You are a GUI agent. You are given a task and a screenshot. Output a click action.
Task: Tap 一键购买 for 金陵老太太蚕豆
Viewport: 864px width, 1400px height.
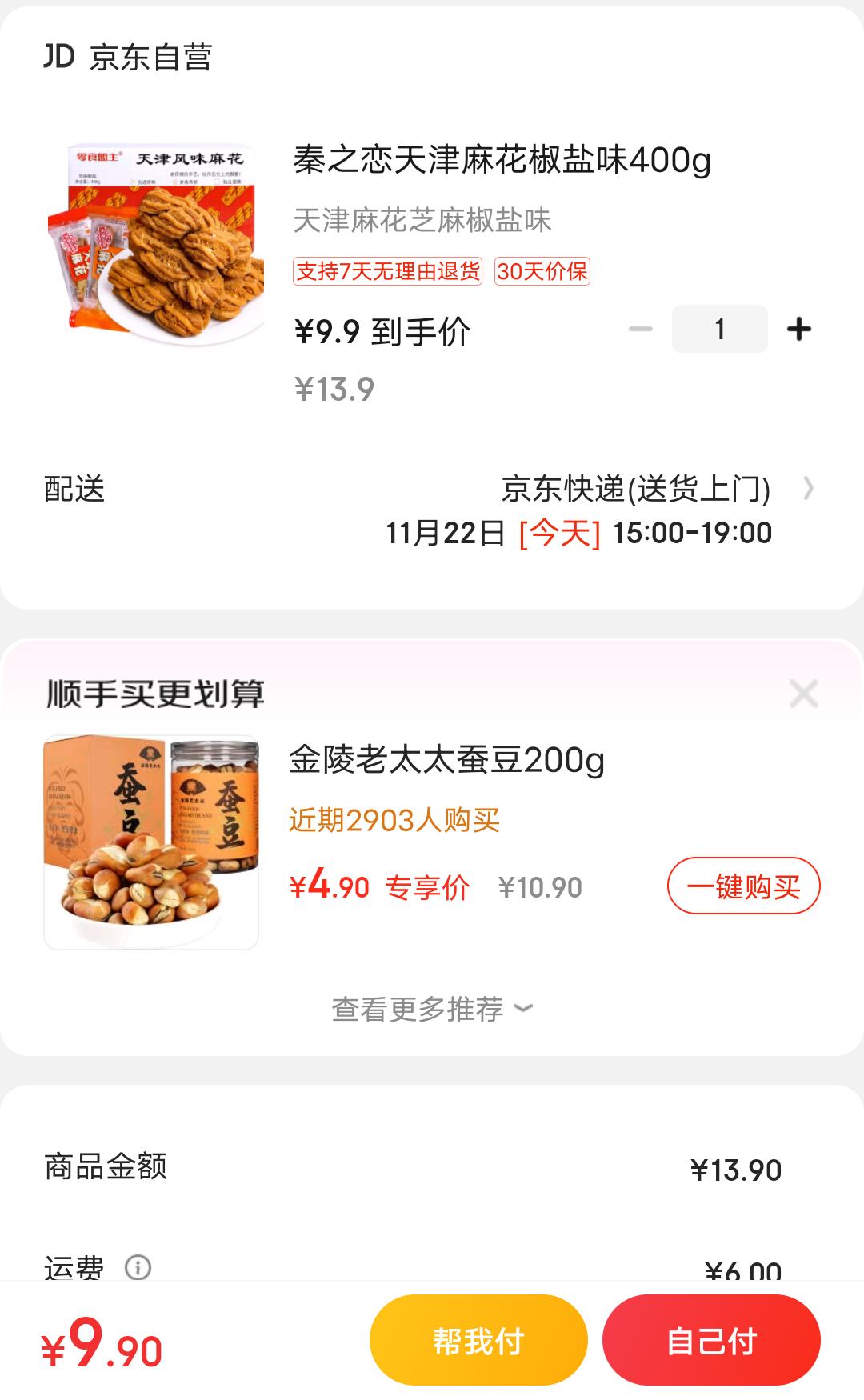[743, 886]
